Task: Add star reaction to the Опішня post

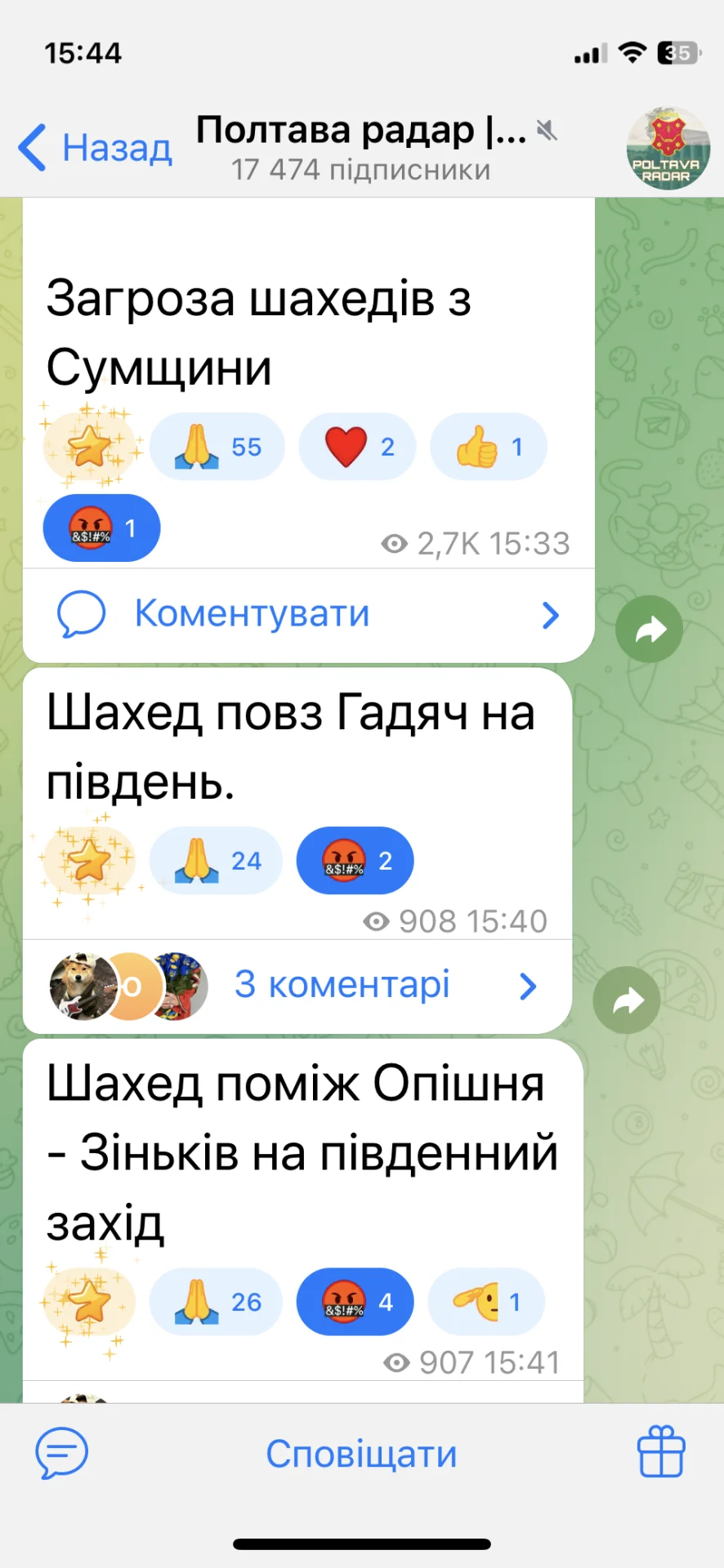Action: coord(89,1302)
